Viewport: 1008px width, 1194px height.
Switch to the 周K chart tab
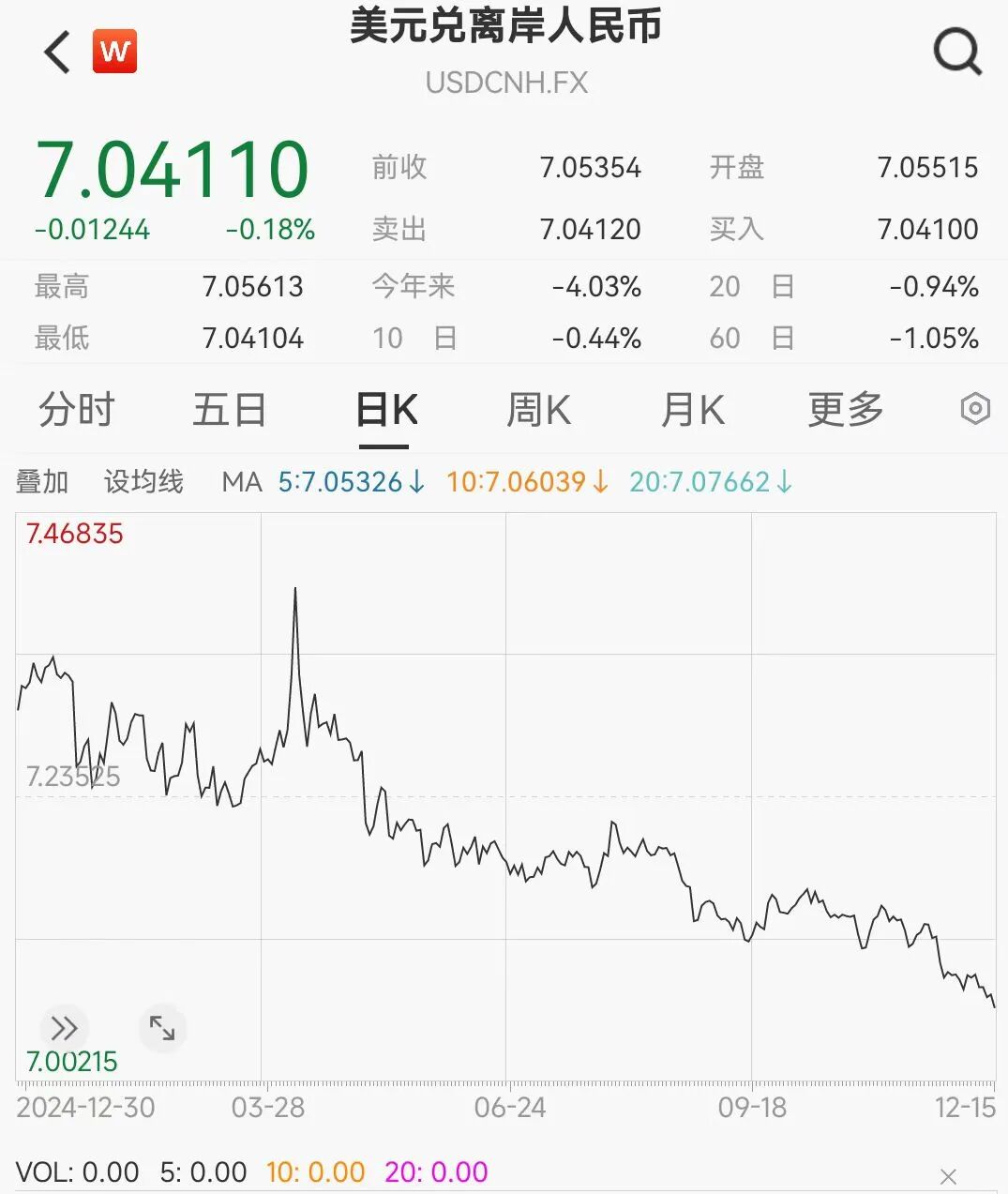point(538,410)
